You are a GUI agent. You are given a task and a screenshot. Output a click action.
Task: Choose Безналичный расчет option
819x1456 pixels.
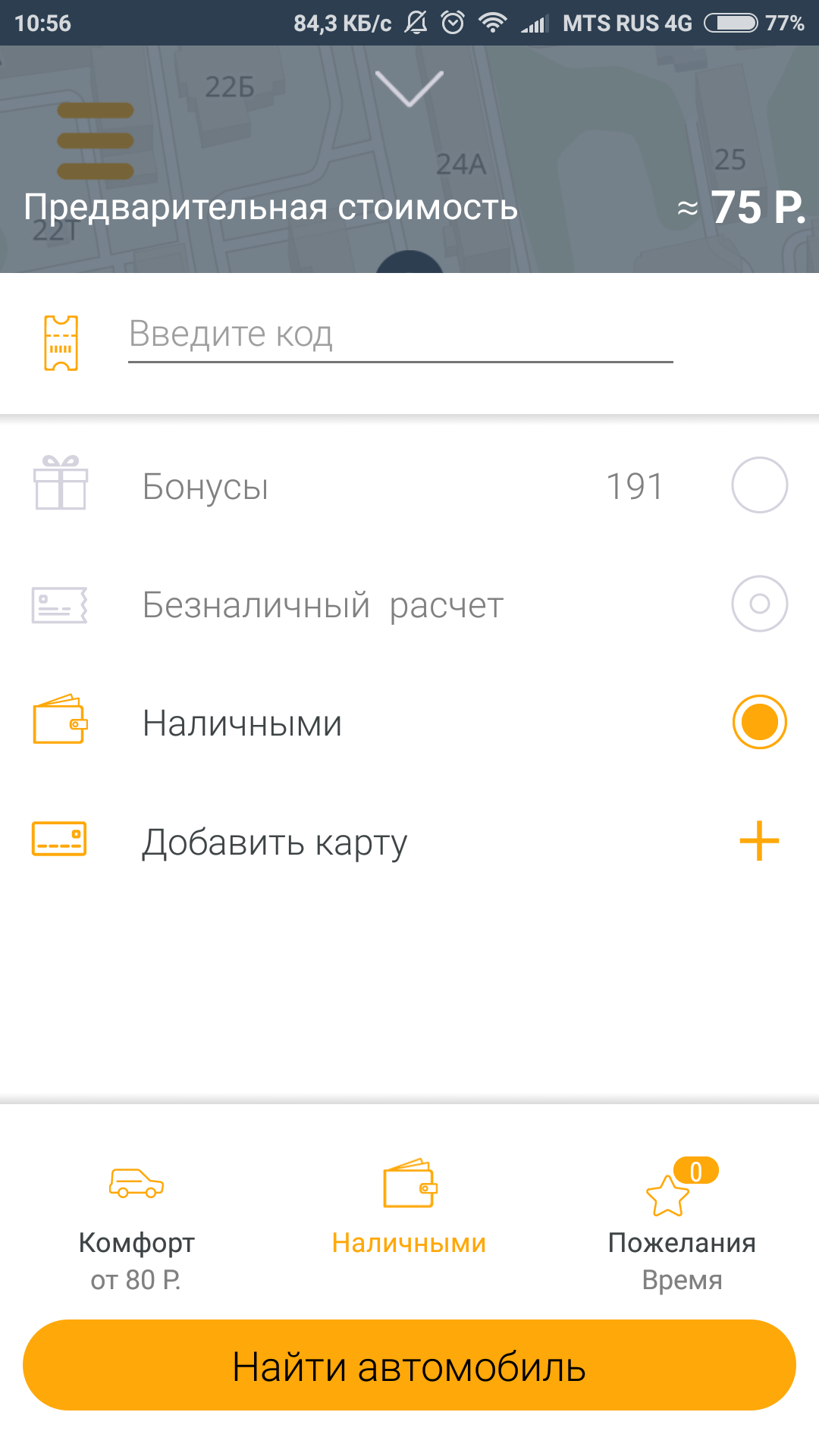click(x=759, y=604)
